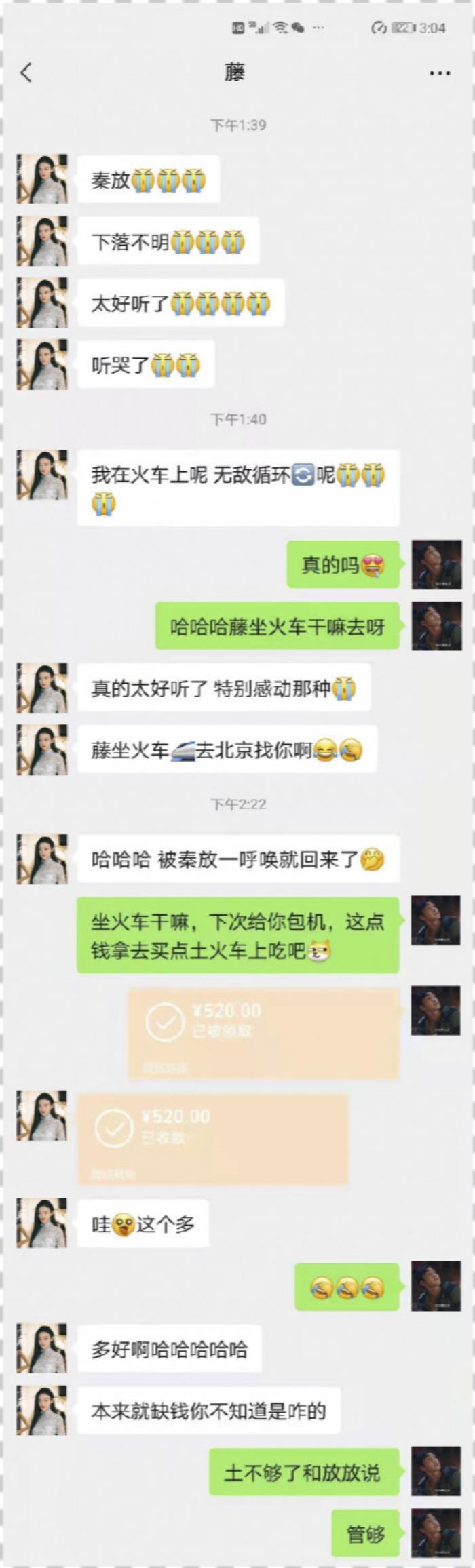Open your own avatar beside 管够
Screen dimensions: 475x1568
pos(436,1533)
